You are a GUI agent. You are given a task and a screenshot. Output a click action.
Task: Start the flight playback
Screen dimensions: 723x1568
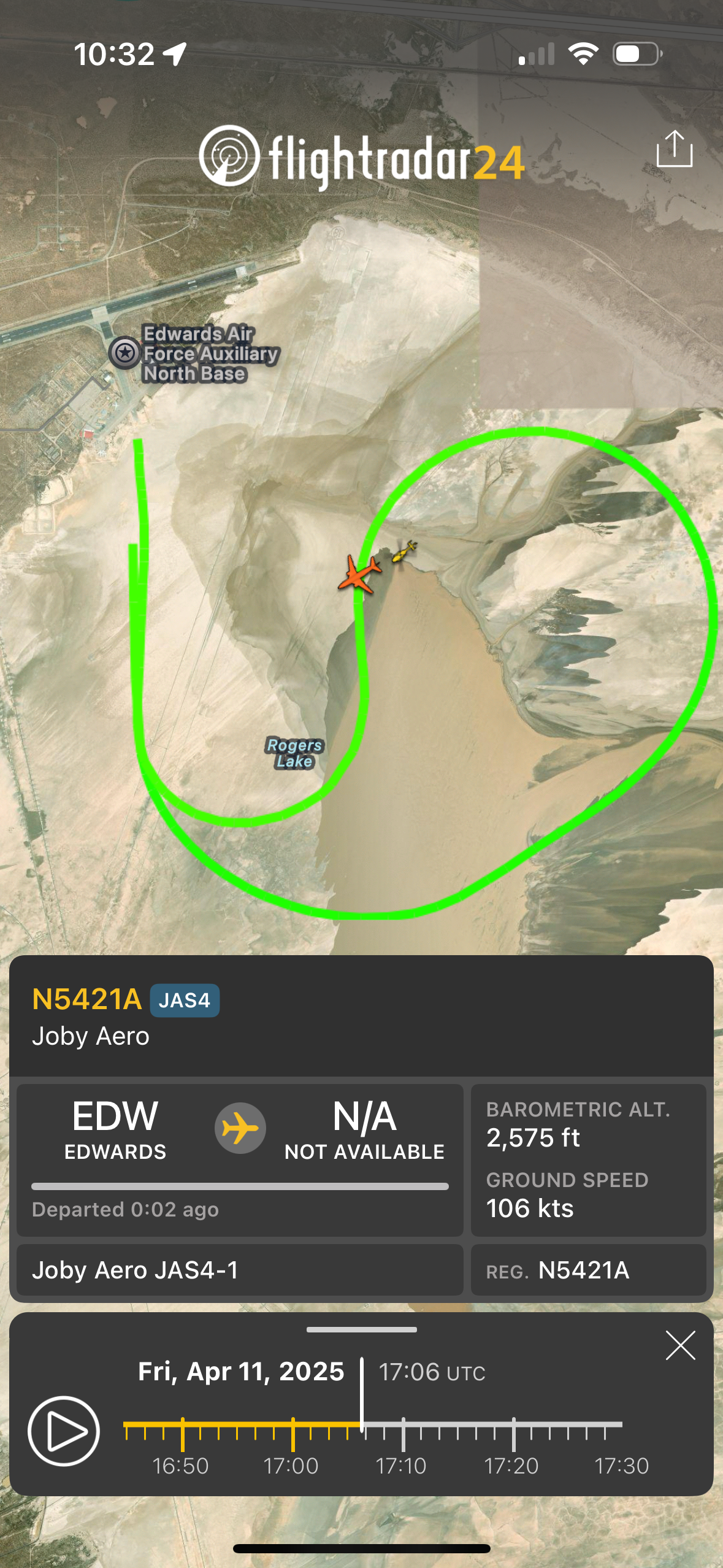pos(63,1431)
